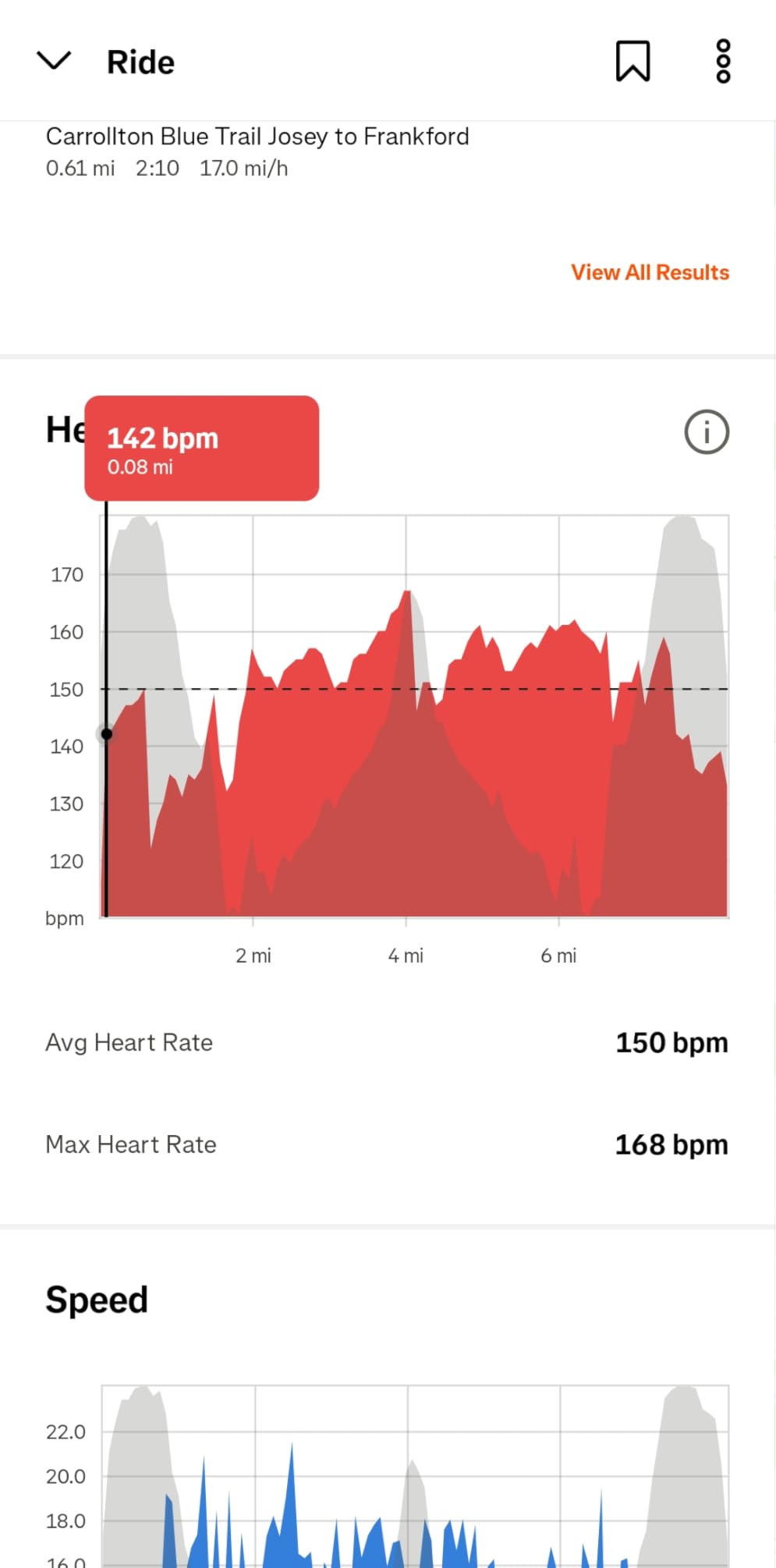Open heart rate info icon
Screen dimensions: 776x1568
coord(707,431)
